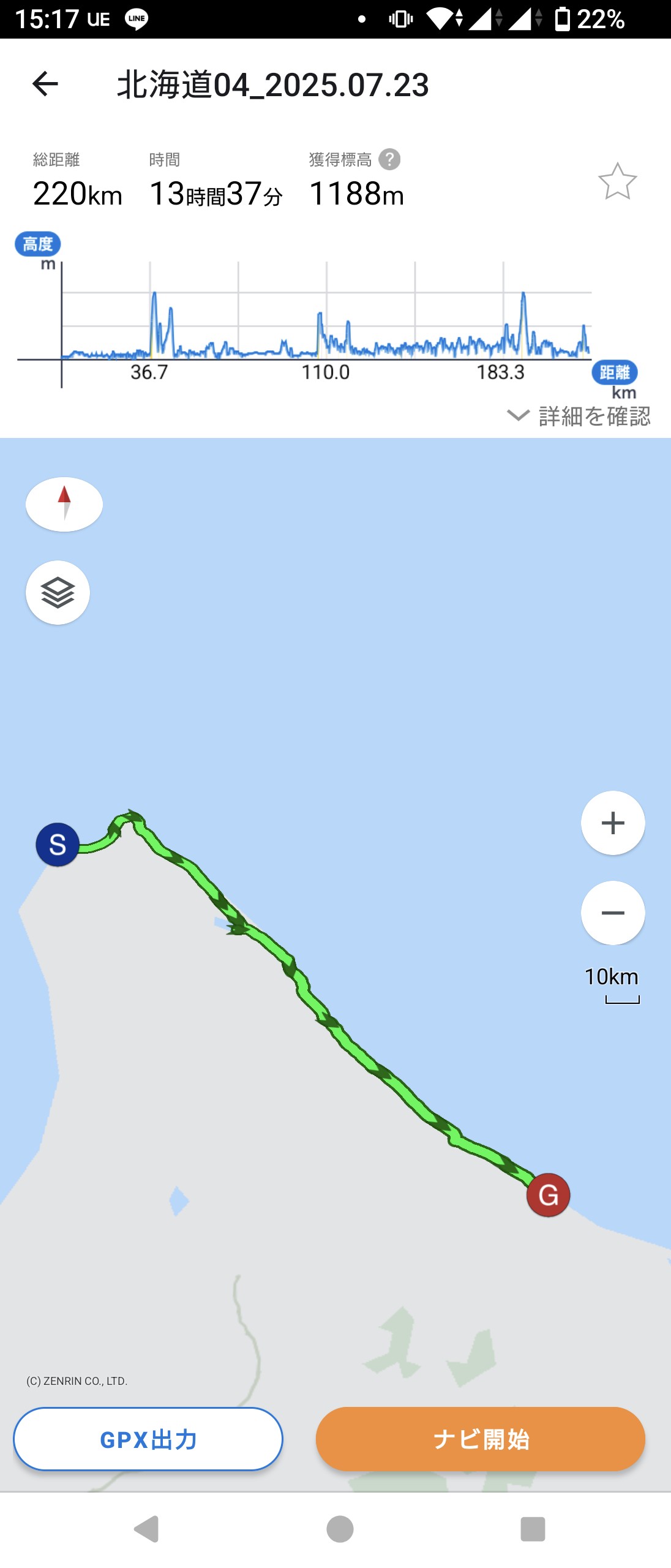Image resolution: width=671 pixels, height=1568 pixels.
Task: Start navigation with ナビ開始
Action: (x=481, y=1439)
